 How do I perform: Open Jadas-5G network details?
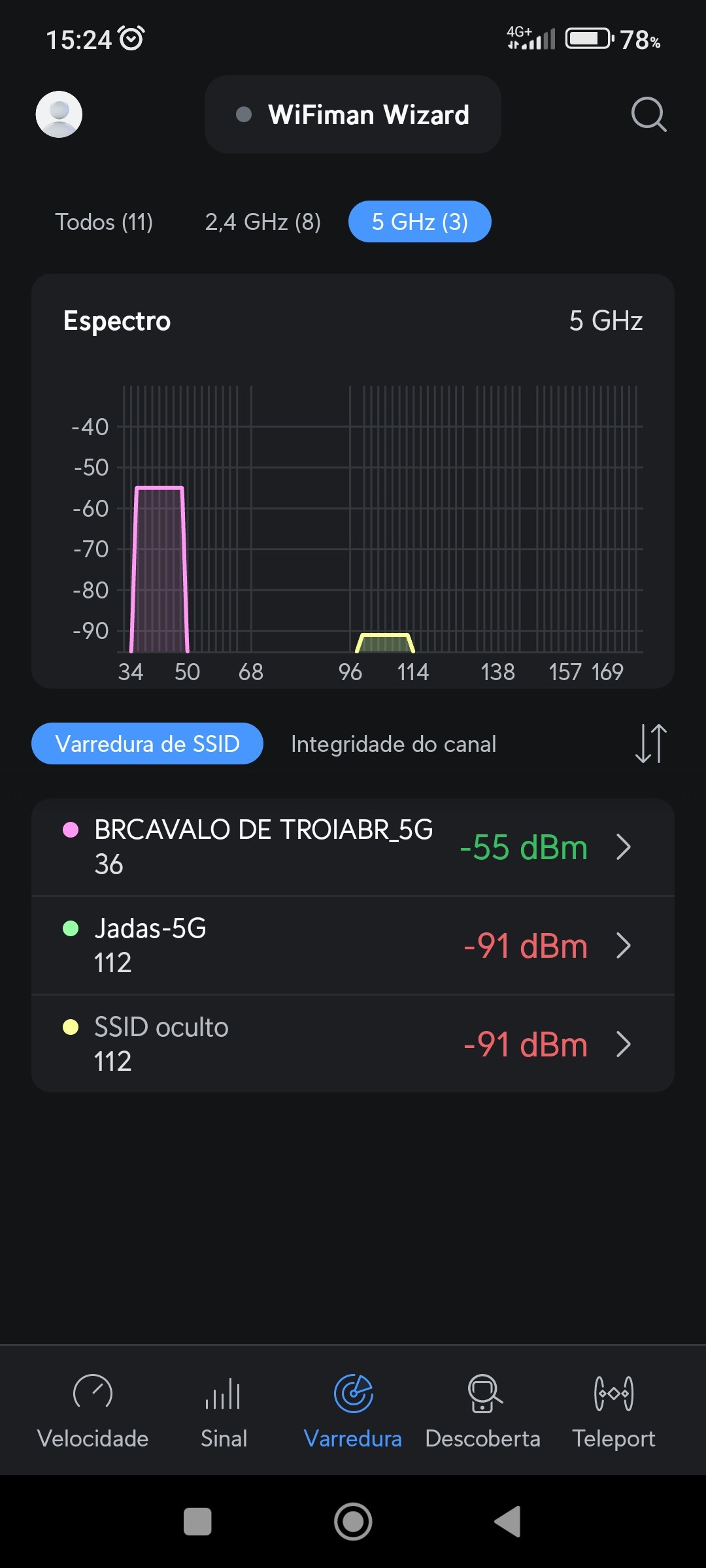point(353,945)
